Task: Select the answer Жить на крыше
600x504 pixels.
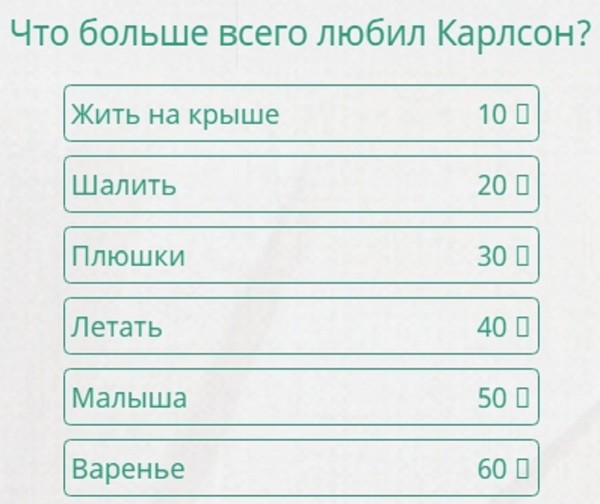Action: pos(300,114)
